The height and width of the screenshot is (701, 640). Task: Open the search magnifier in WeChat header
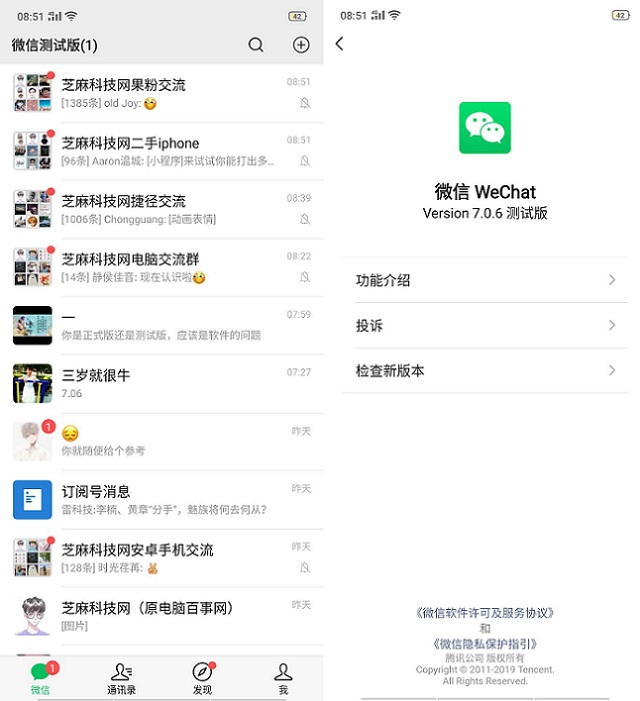click(x=256, y=45)
